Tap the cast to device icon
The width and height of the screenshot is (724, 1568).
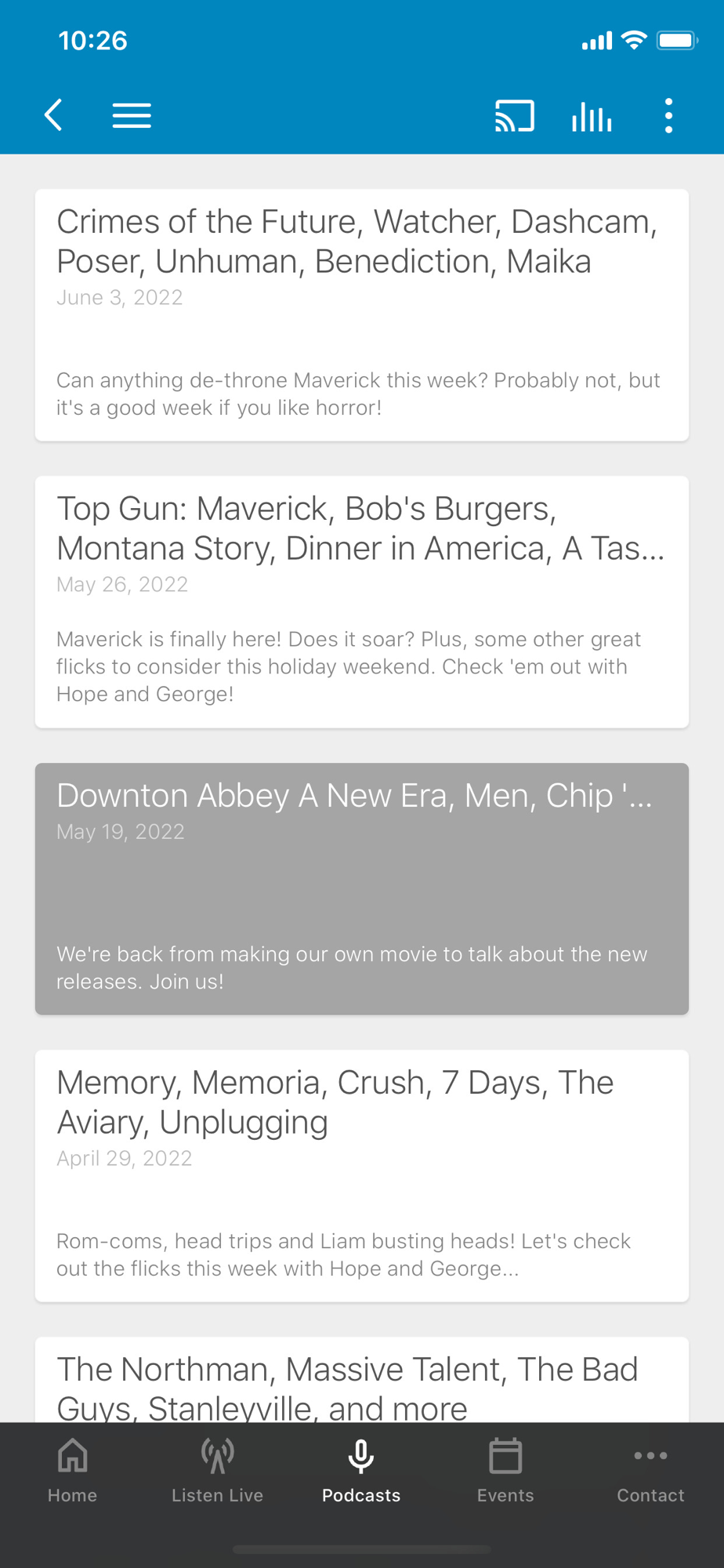pyautogui.click(x=514, y=116)
